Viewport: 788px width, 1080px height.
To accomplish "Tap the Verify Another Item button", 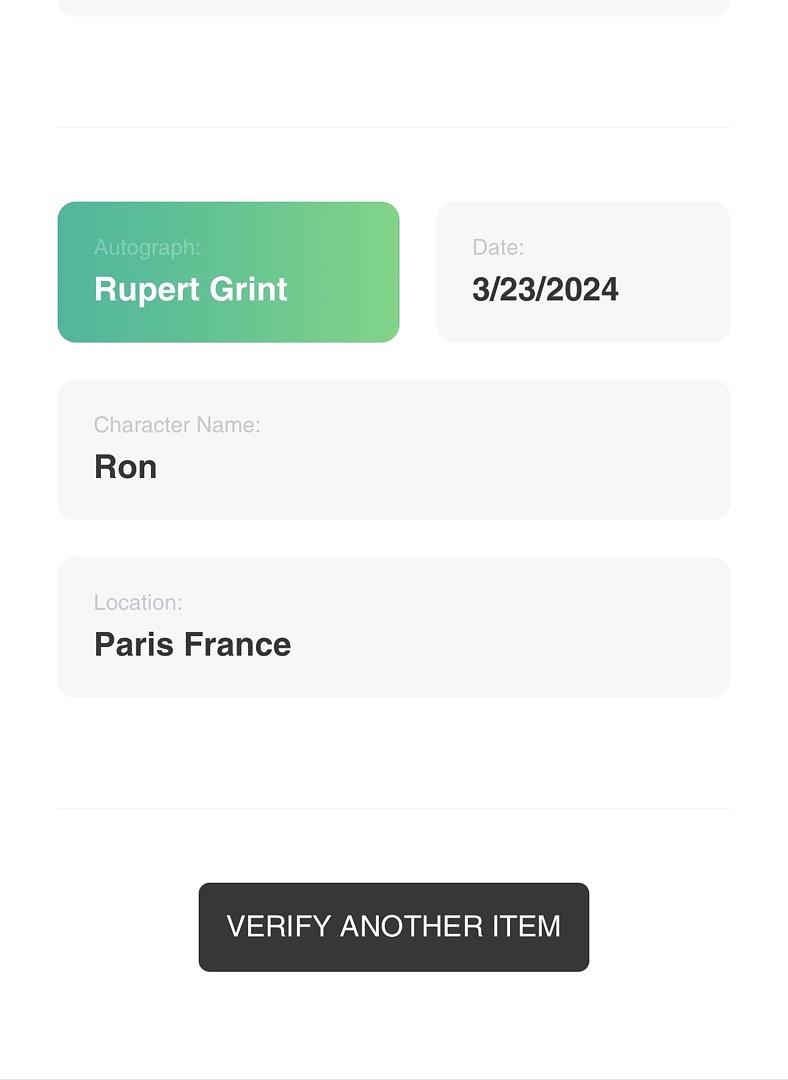I will coord(393,926).
